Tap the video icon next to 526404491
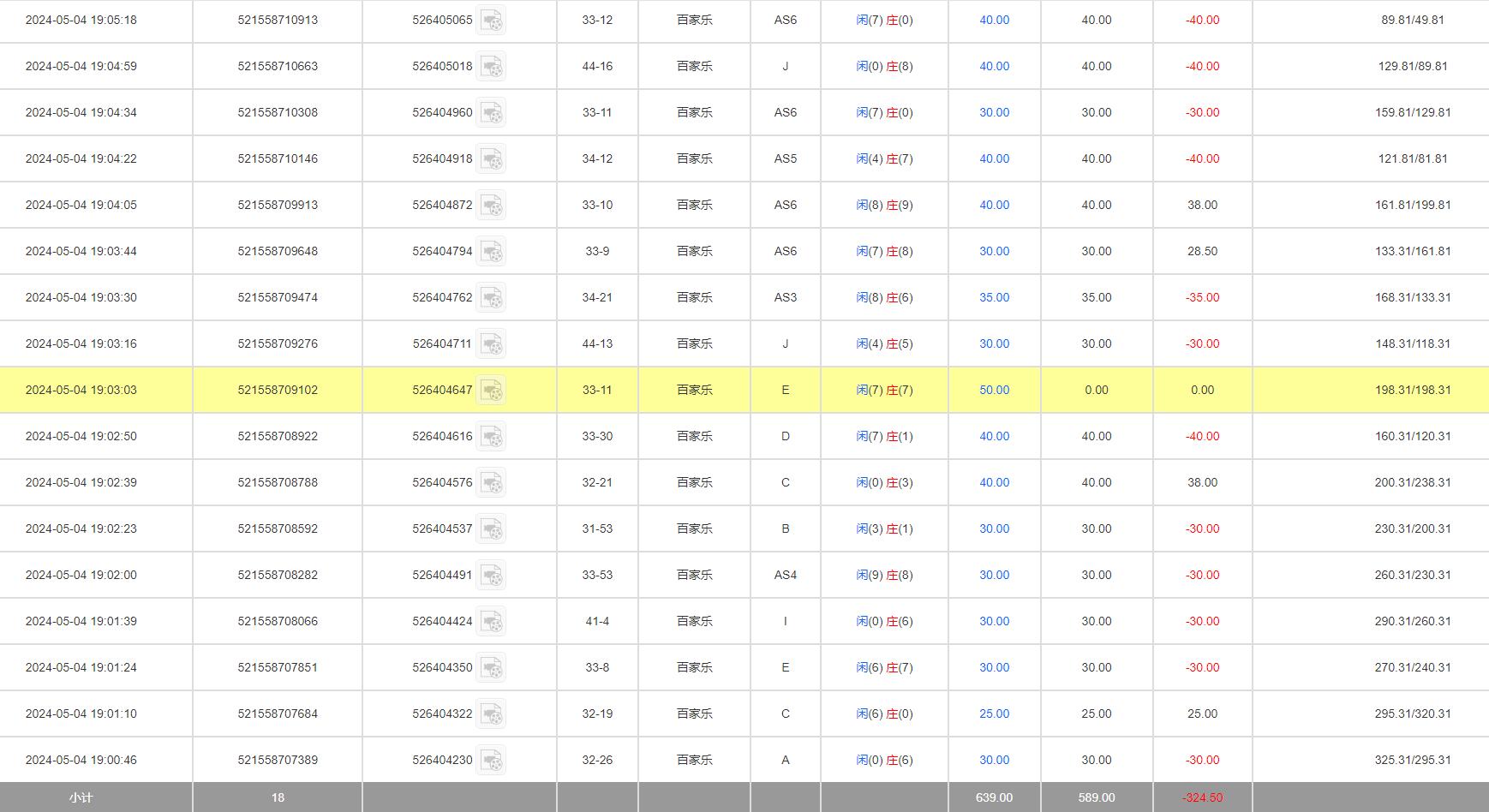The width and height of the screenshot is (1489, 812). [x=491, y=575]
